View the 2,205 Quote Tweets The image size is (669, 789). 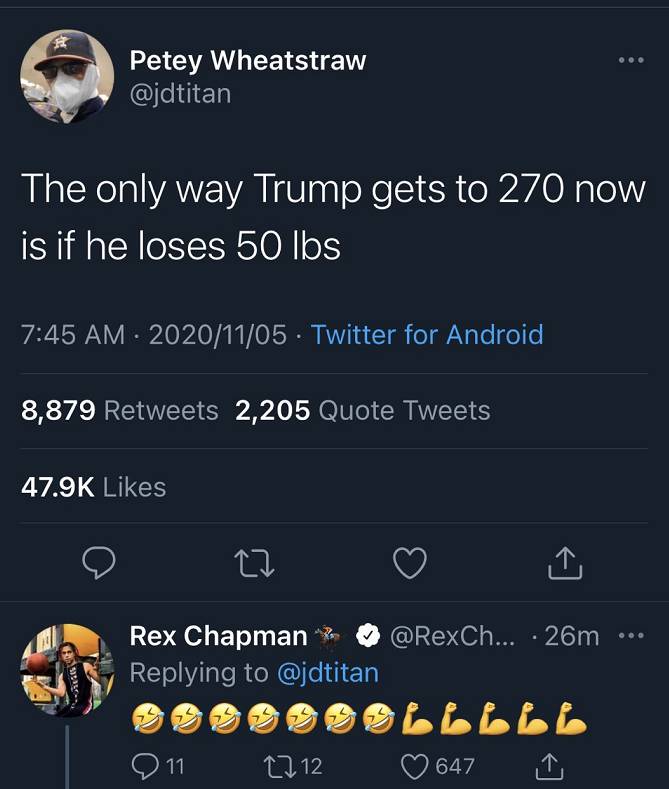point(362,411)
